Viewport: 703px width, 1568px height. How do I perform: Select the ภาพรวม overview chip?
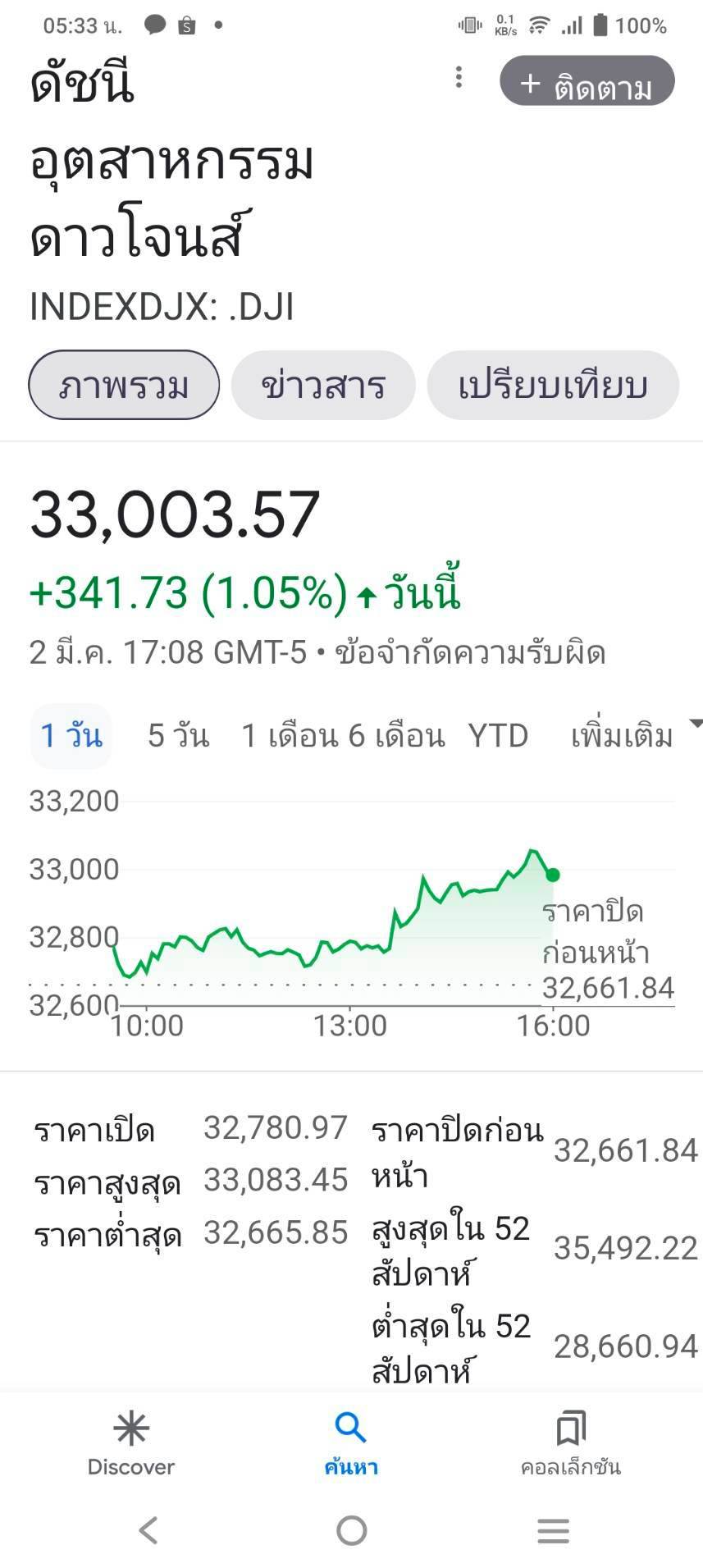124,385
